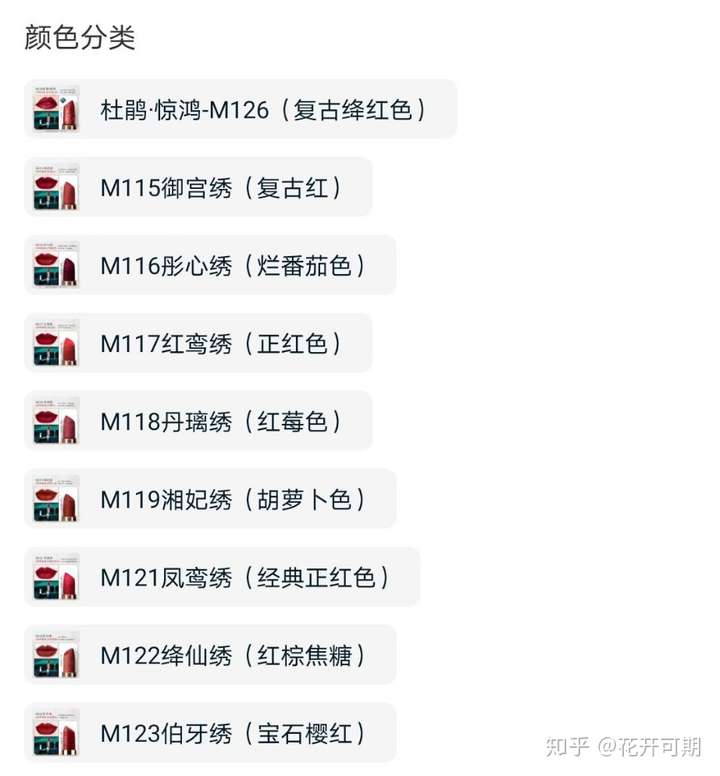Pick M116彤心绣 烂番茄色 shade
Image resolution: width=720 pixels, height=776 pixels.
[210, 265]
